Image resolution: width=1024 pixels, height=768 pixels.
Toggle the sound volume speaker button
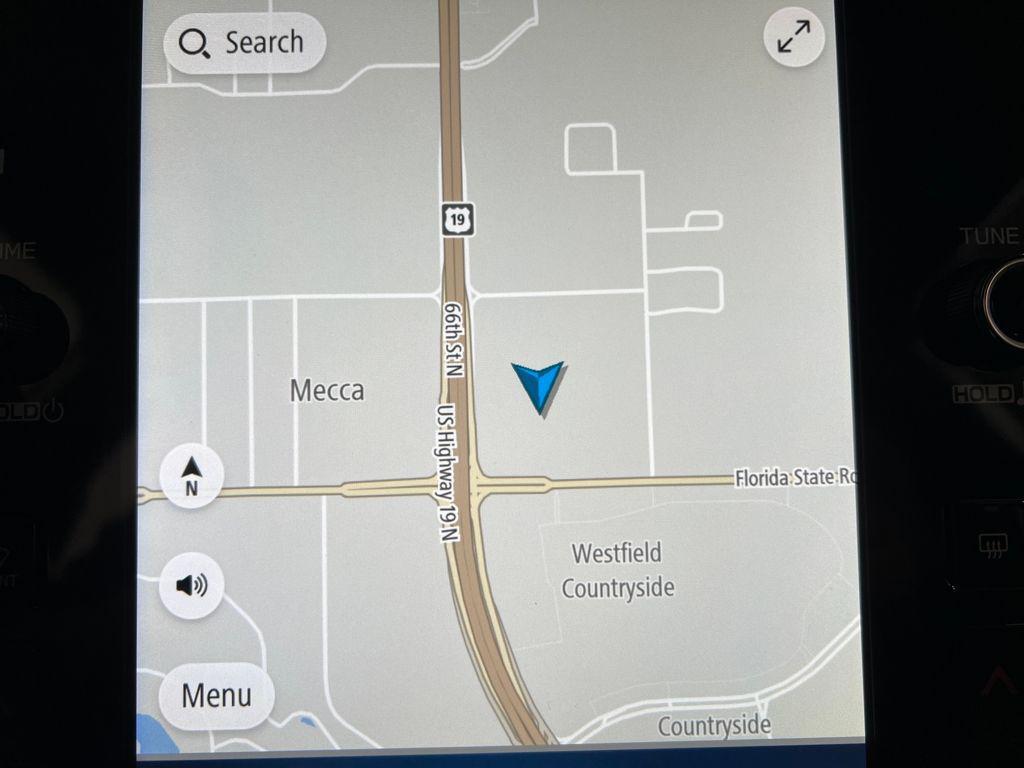(191, 585)
